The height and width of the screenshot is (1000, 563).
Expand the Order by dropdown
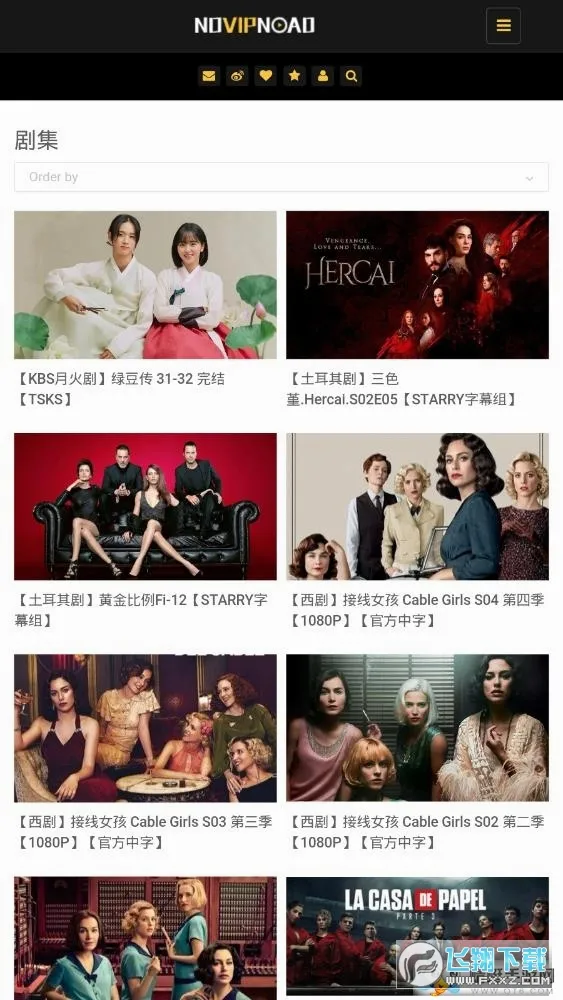pos(281,177)
